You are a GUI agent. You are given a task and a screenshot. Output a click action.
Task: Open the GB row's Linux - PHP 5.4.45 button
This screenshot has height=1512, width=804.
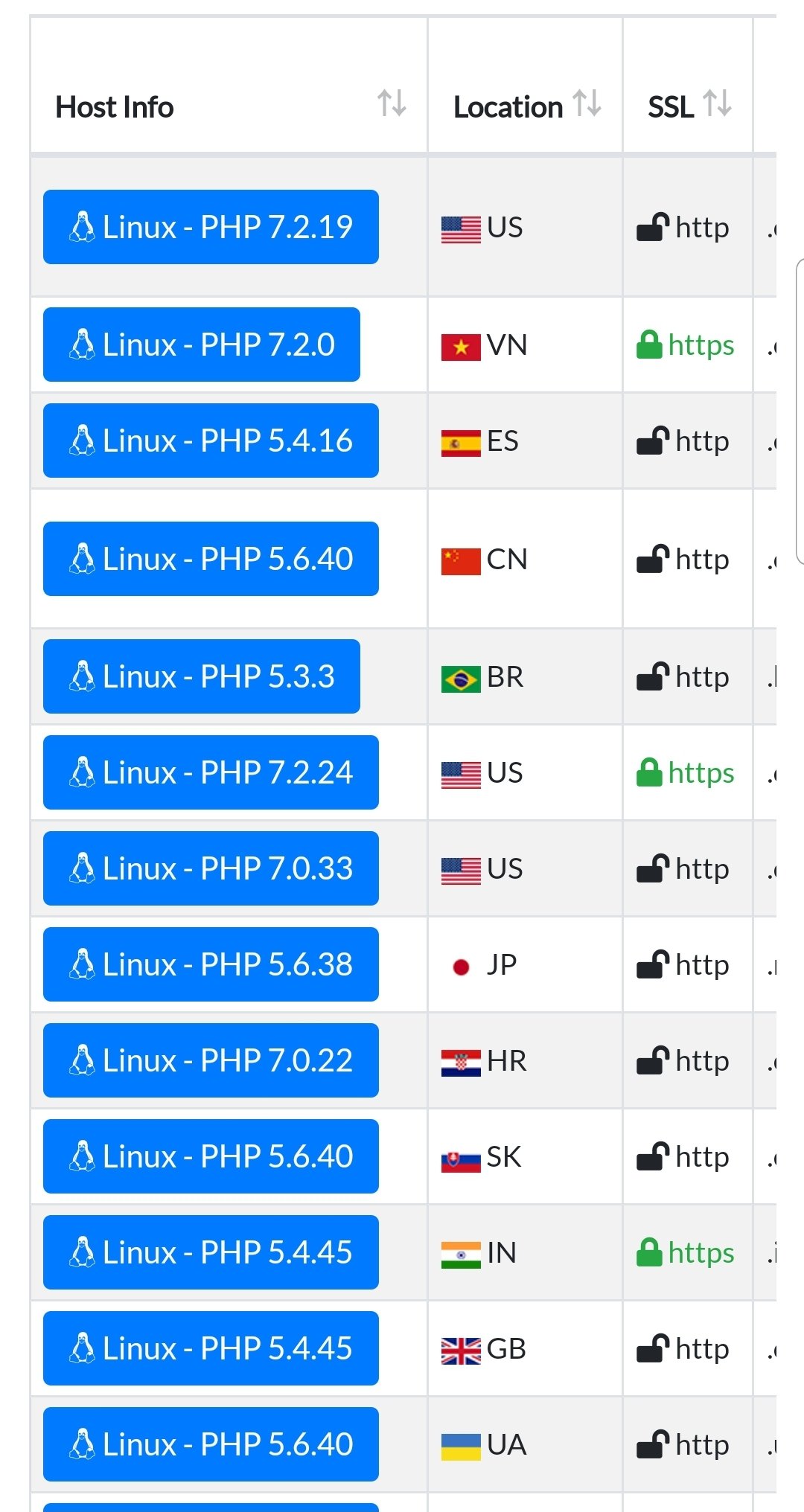tap(211, 1348)
